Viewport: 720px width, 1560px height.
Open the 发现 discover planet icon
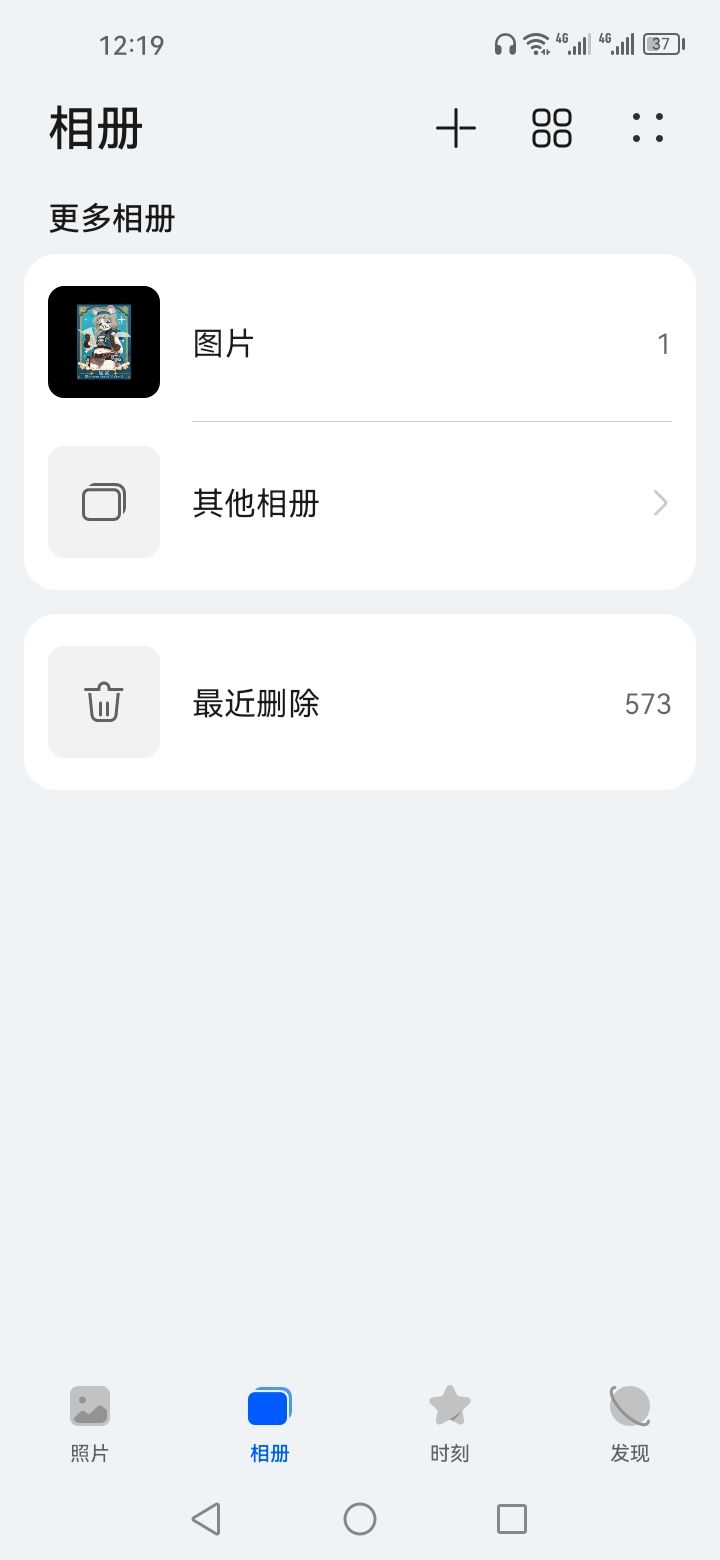click(629, 1405)
